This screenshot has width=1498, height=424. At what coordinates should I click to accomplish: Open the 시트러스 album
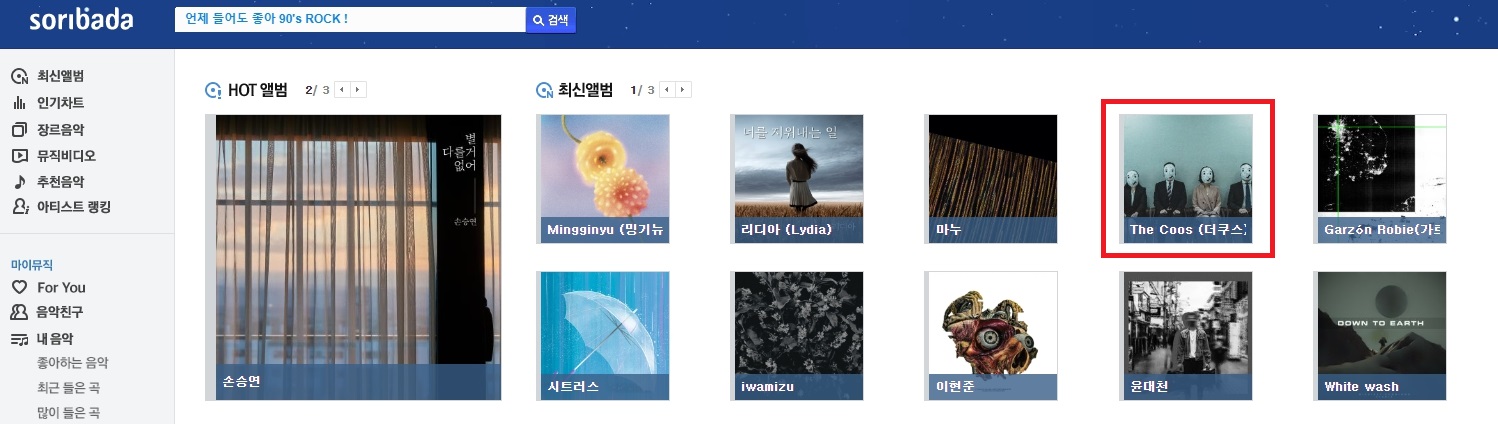click(x=604, y=335)
